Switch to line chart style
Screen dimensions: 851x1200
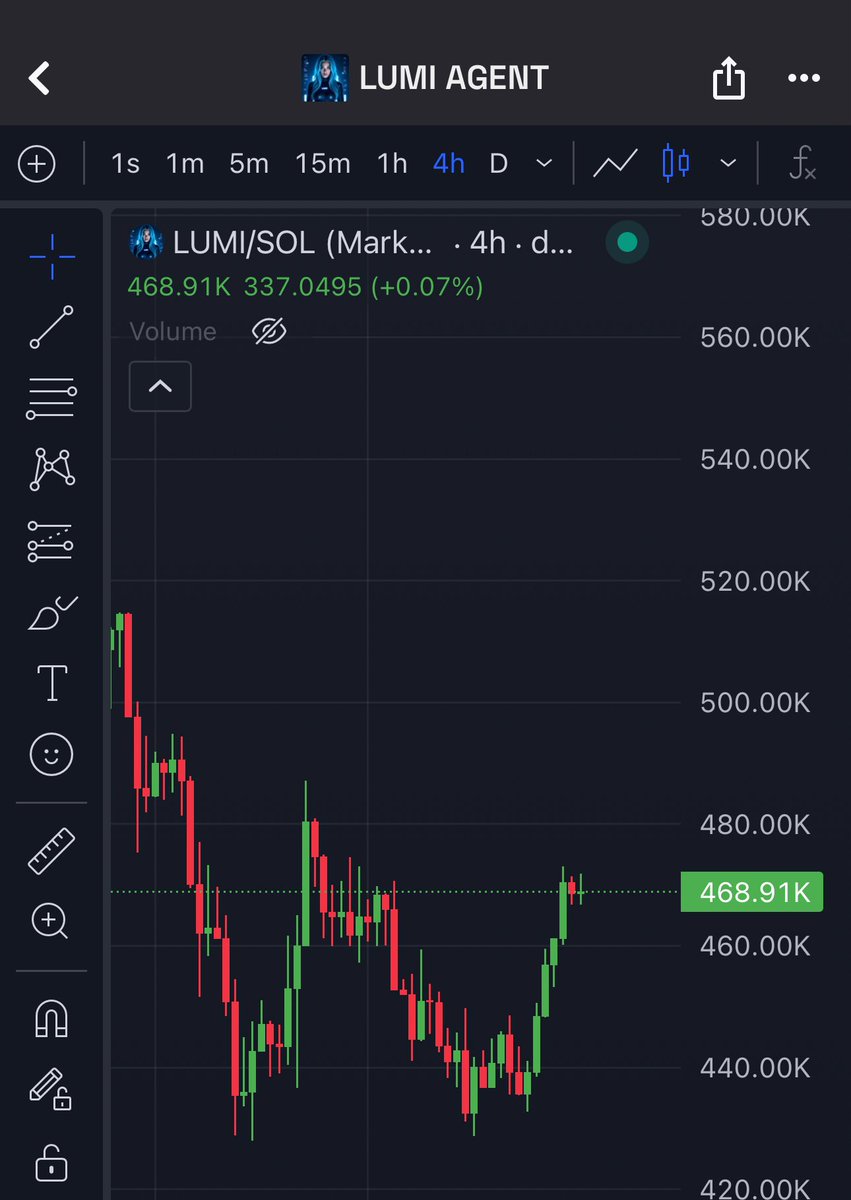[615, 163]
